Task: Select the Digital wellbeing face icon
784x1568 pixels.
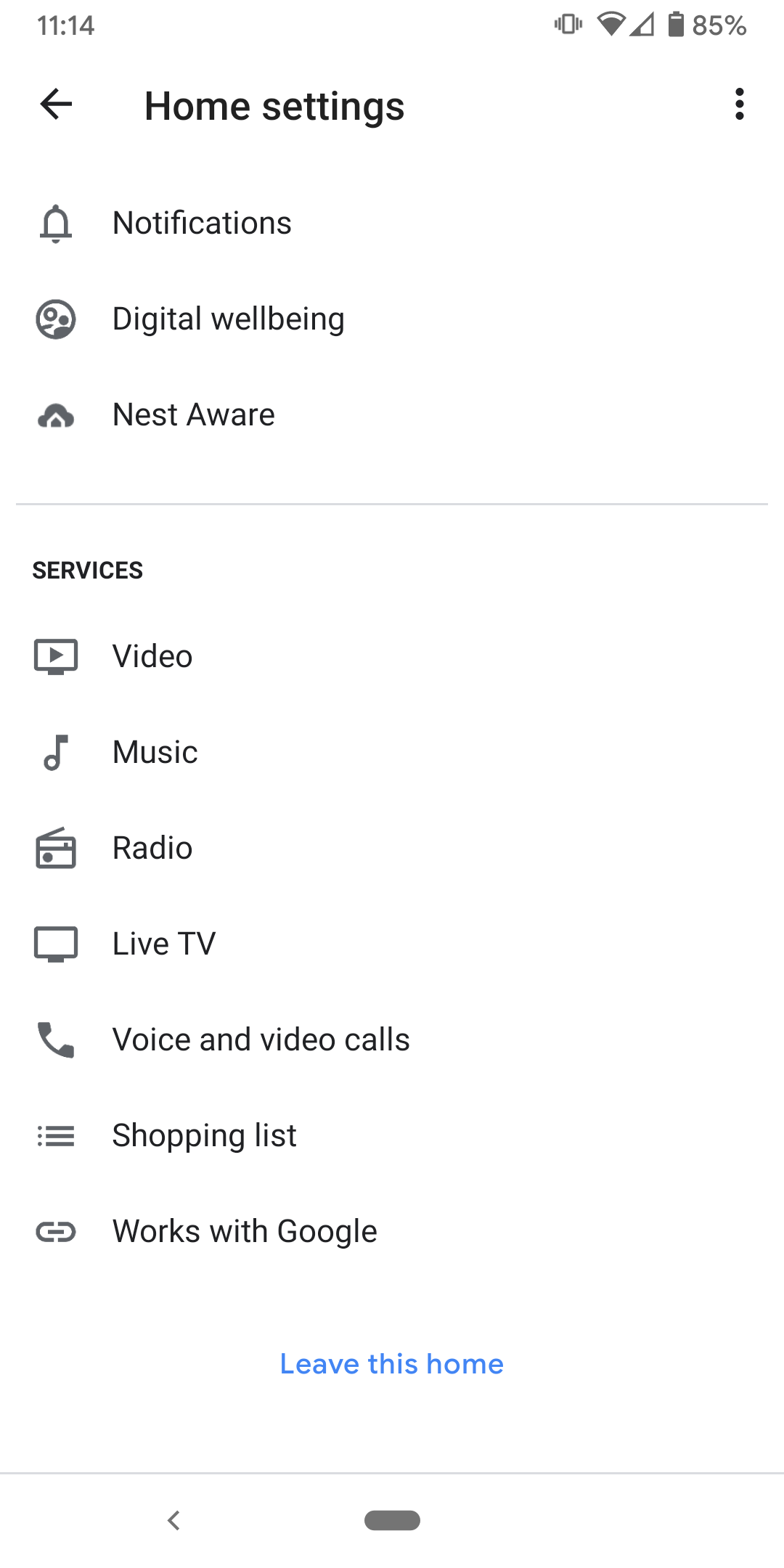Action: click(55, 319)
